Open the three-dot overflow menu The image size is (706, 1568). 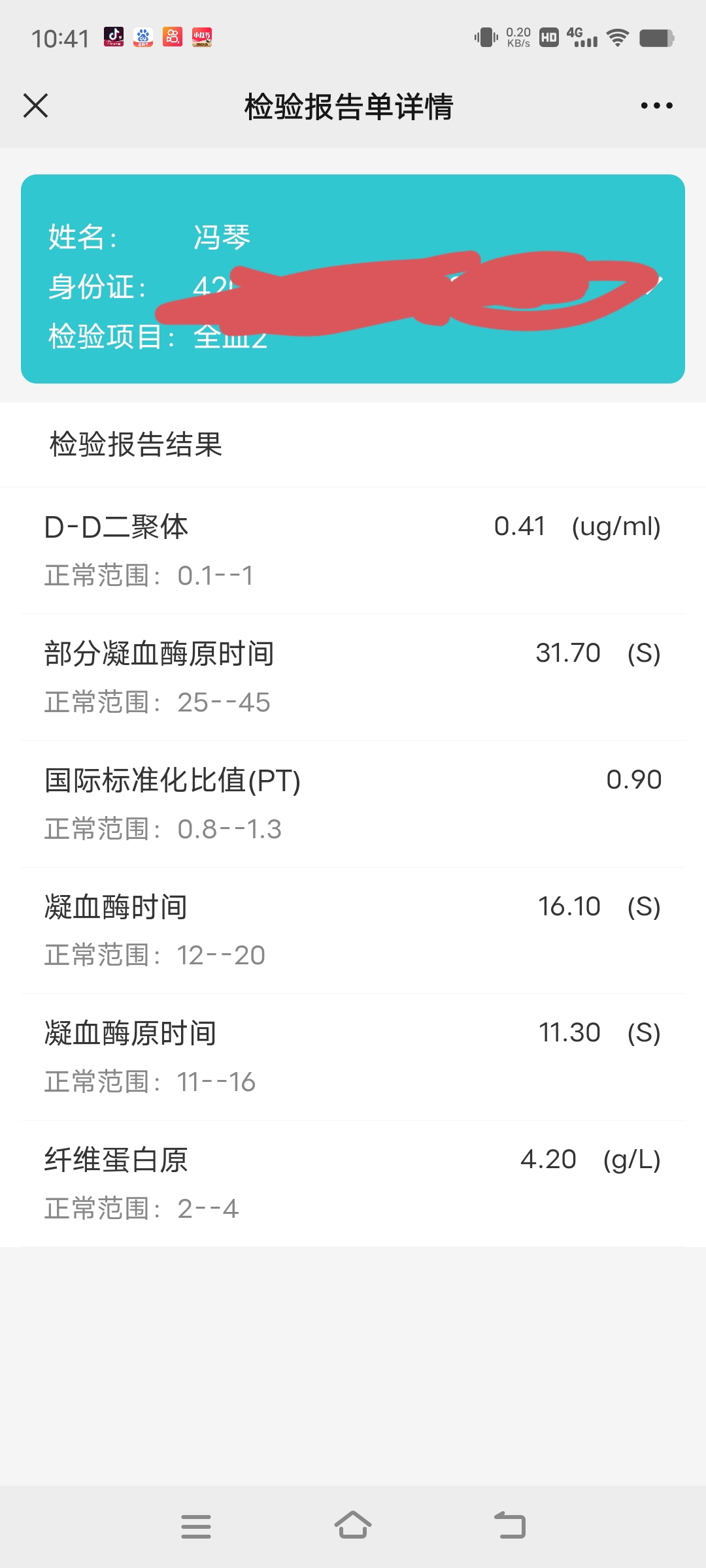pyautogui.click(x=656, y=106)
